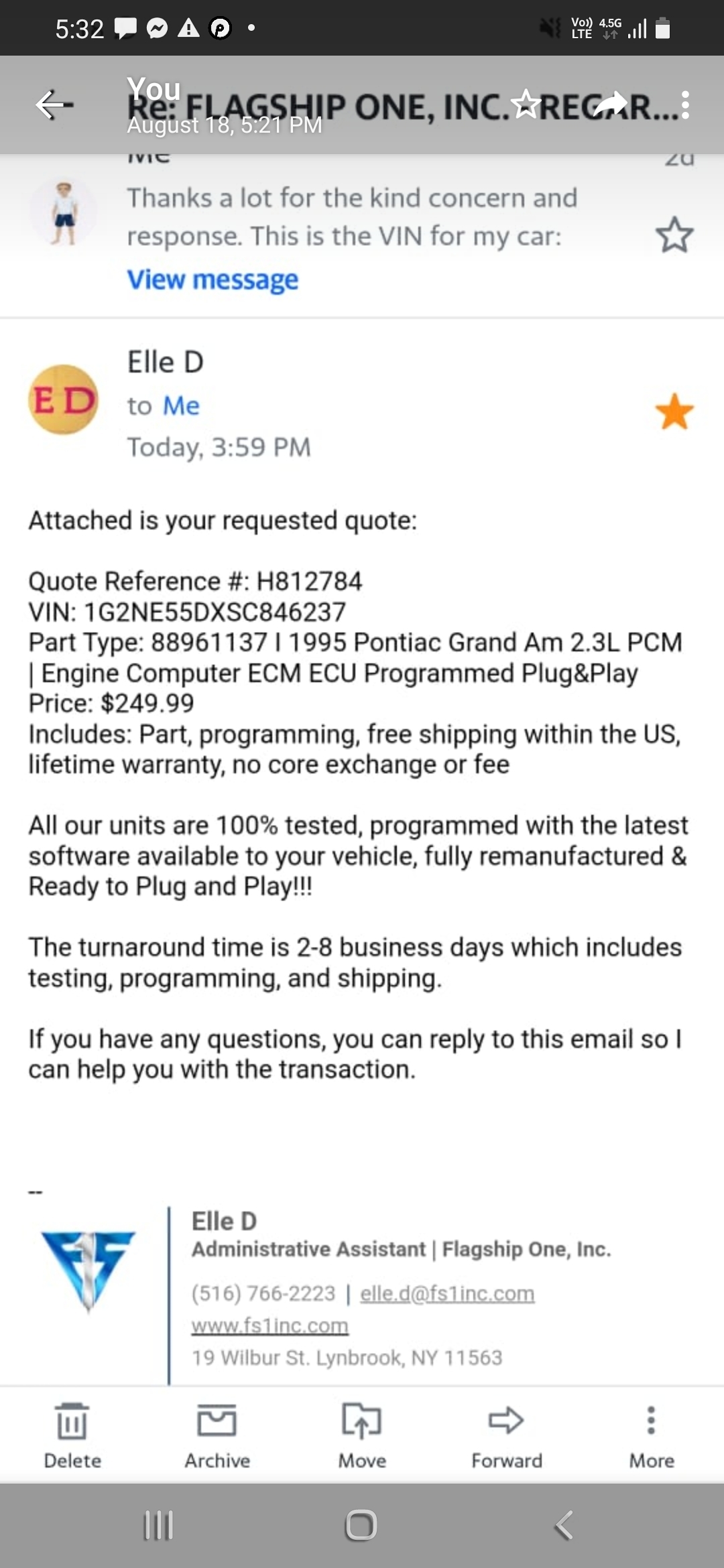Open the elle.d@fs1inc.com email link
This screenshot has width=724, height=1568.
pyautogui.click(x=447, y=1293)
